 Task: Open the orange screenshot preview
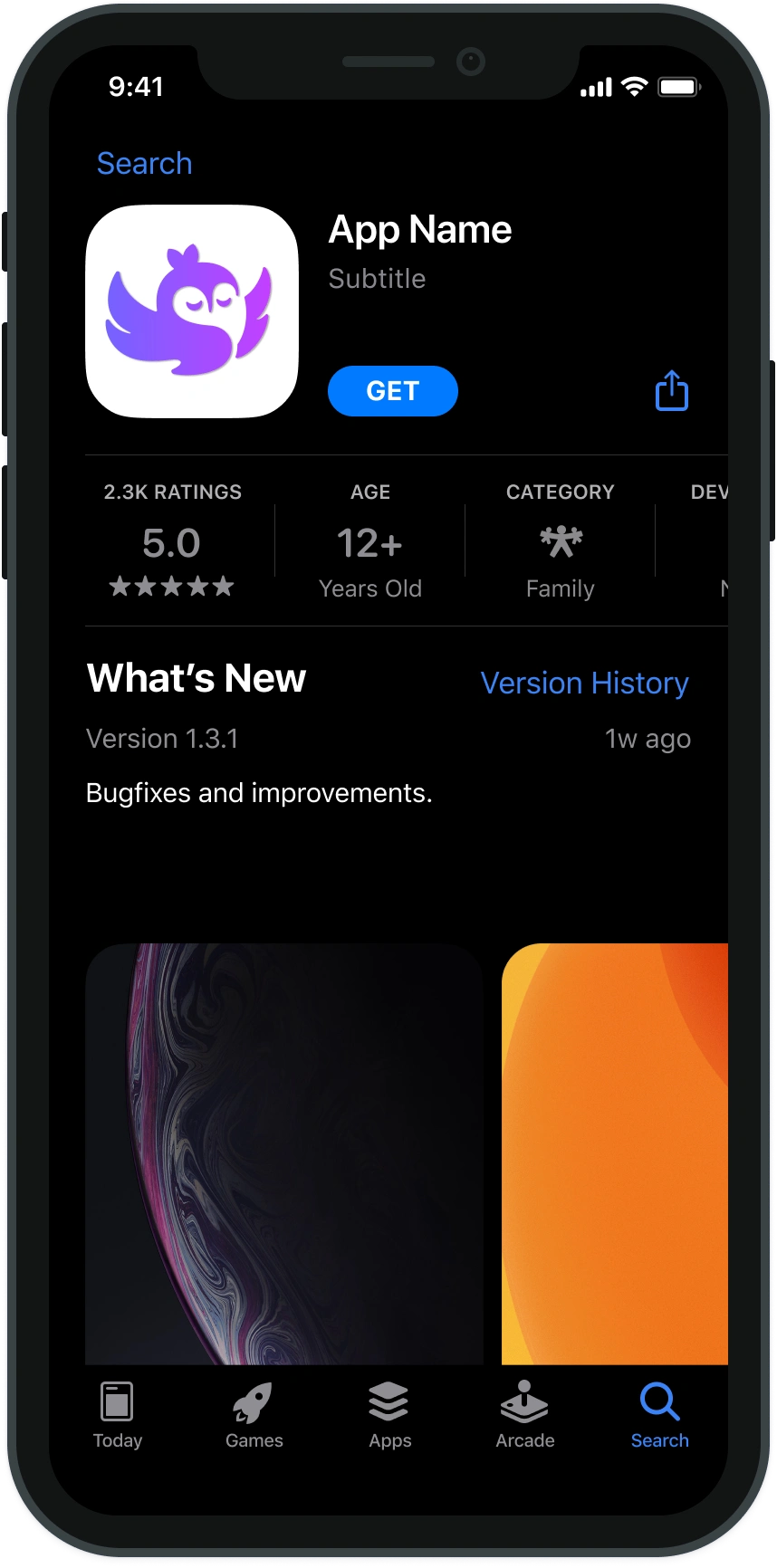coord(615,1152)
